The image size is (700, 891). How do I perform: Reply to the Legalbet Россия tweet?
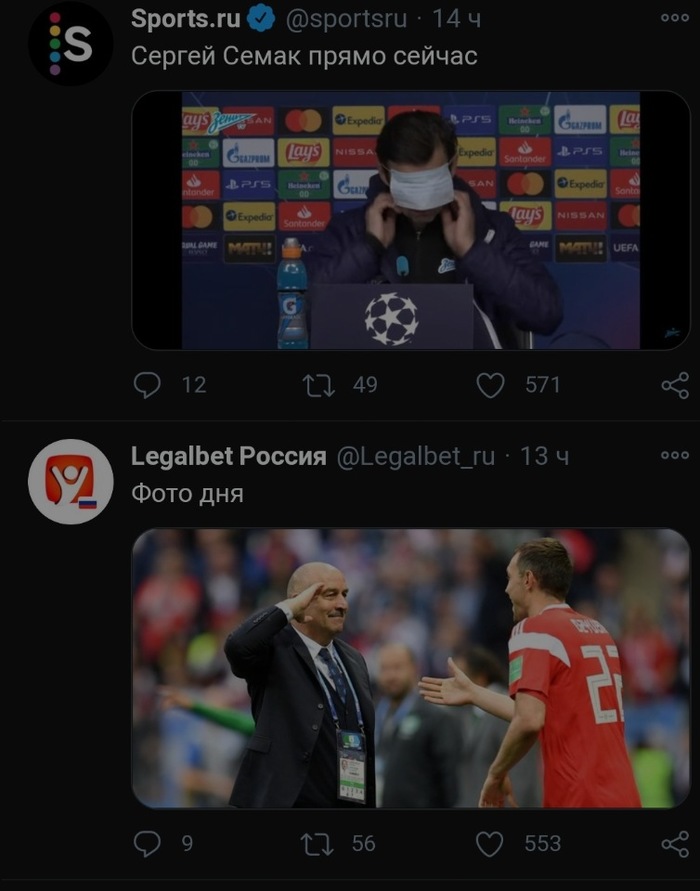(x=148, y=844)
